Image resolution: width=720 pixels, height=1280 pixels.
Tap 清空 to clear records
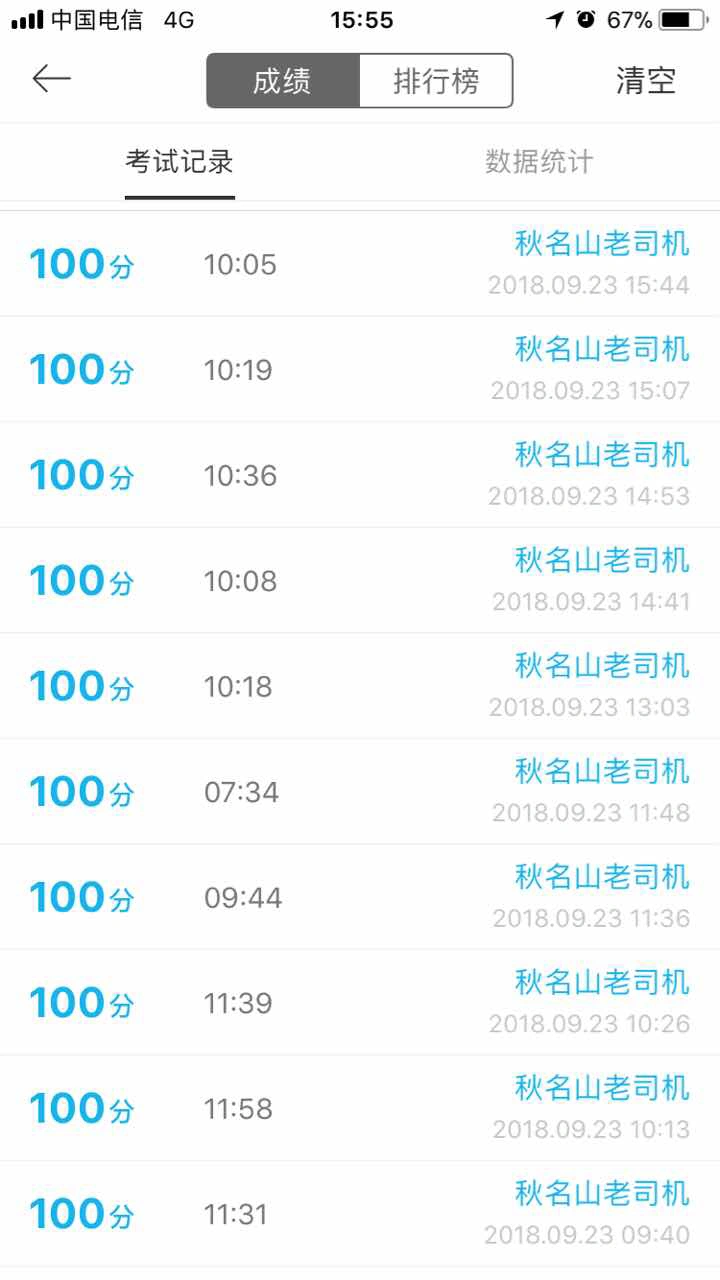pyautogui.click(x=646, y=81)
